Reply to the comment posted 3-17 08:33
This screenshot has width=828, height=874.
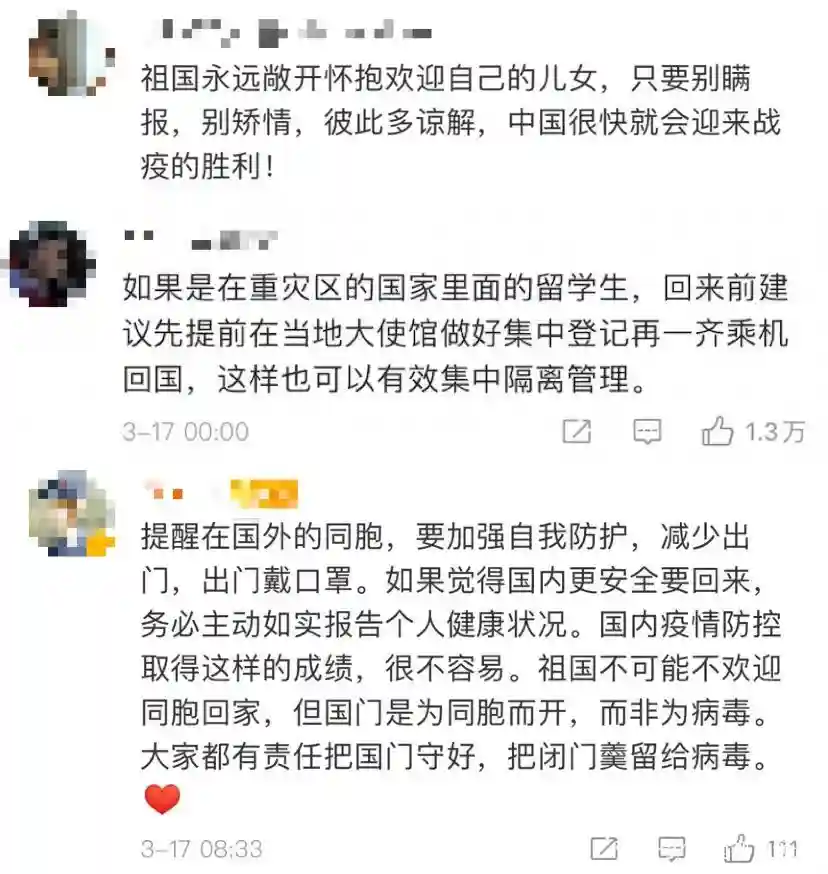point(673,850)
